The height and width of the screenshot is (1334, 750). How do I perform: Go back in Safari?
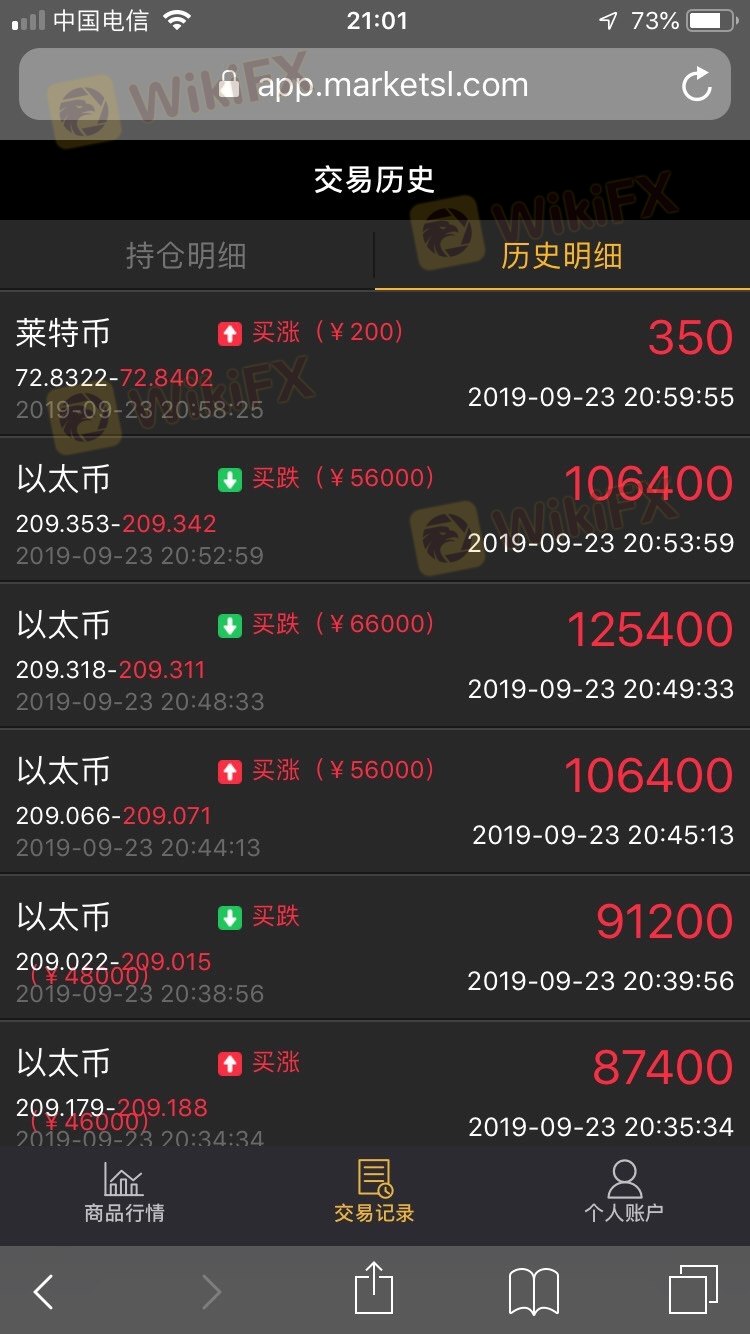(x=43, y=1292)
